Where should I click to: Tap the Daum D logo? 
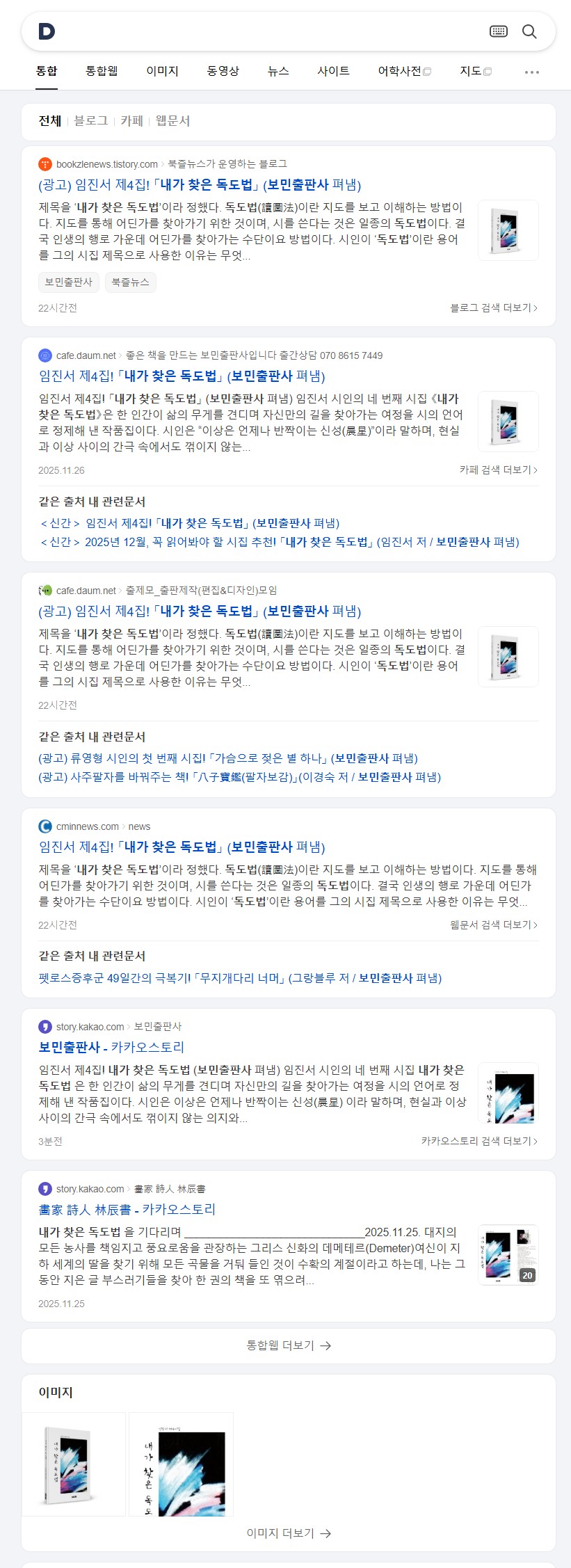[46, 31]
